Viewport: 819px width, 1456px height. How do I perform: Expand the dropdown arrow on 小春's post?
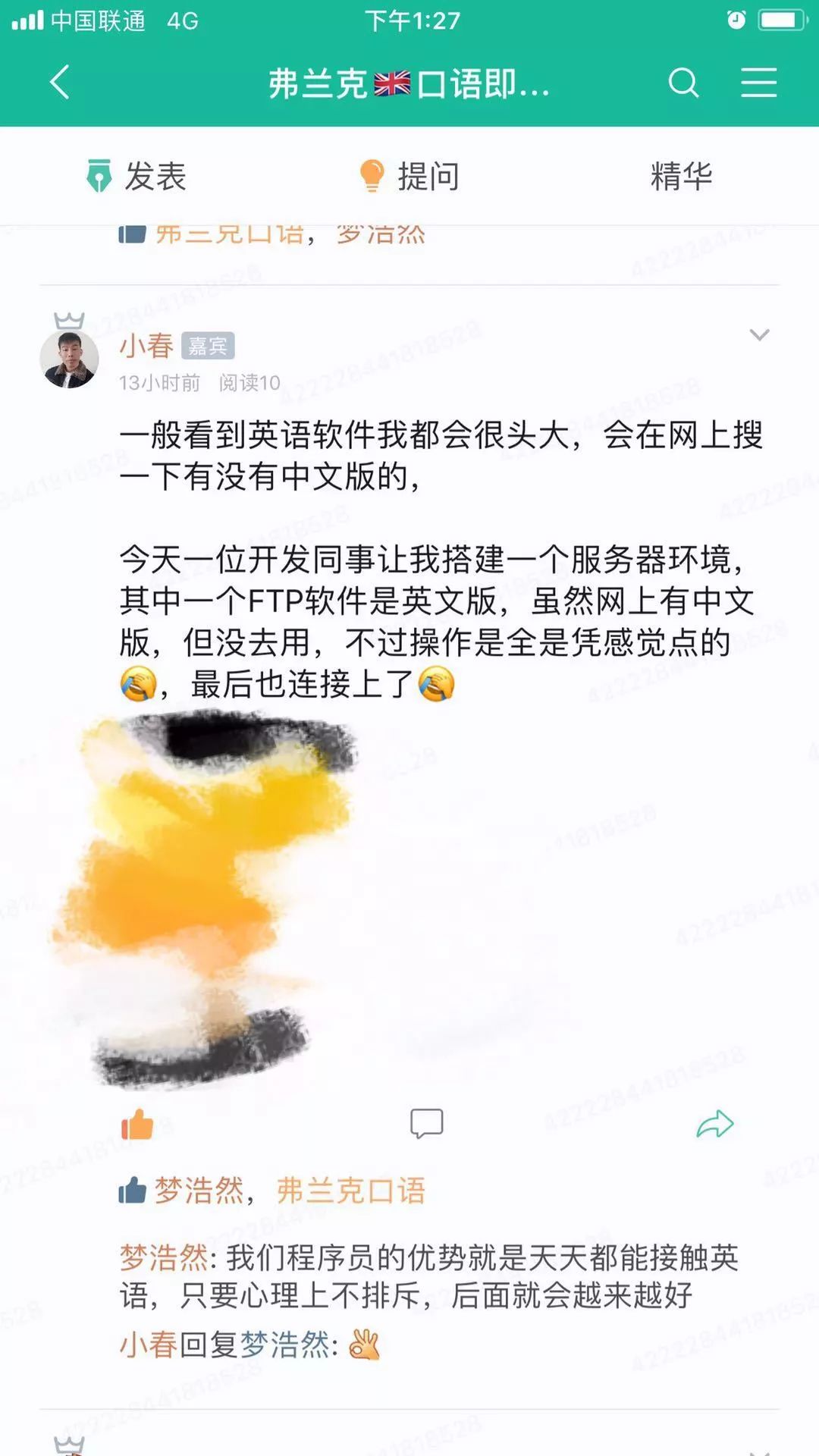click(x=759, y=334)
